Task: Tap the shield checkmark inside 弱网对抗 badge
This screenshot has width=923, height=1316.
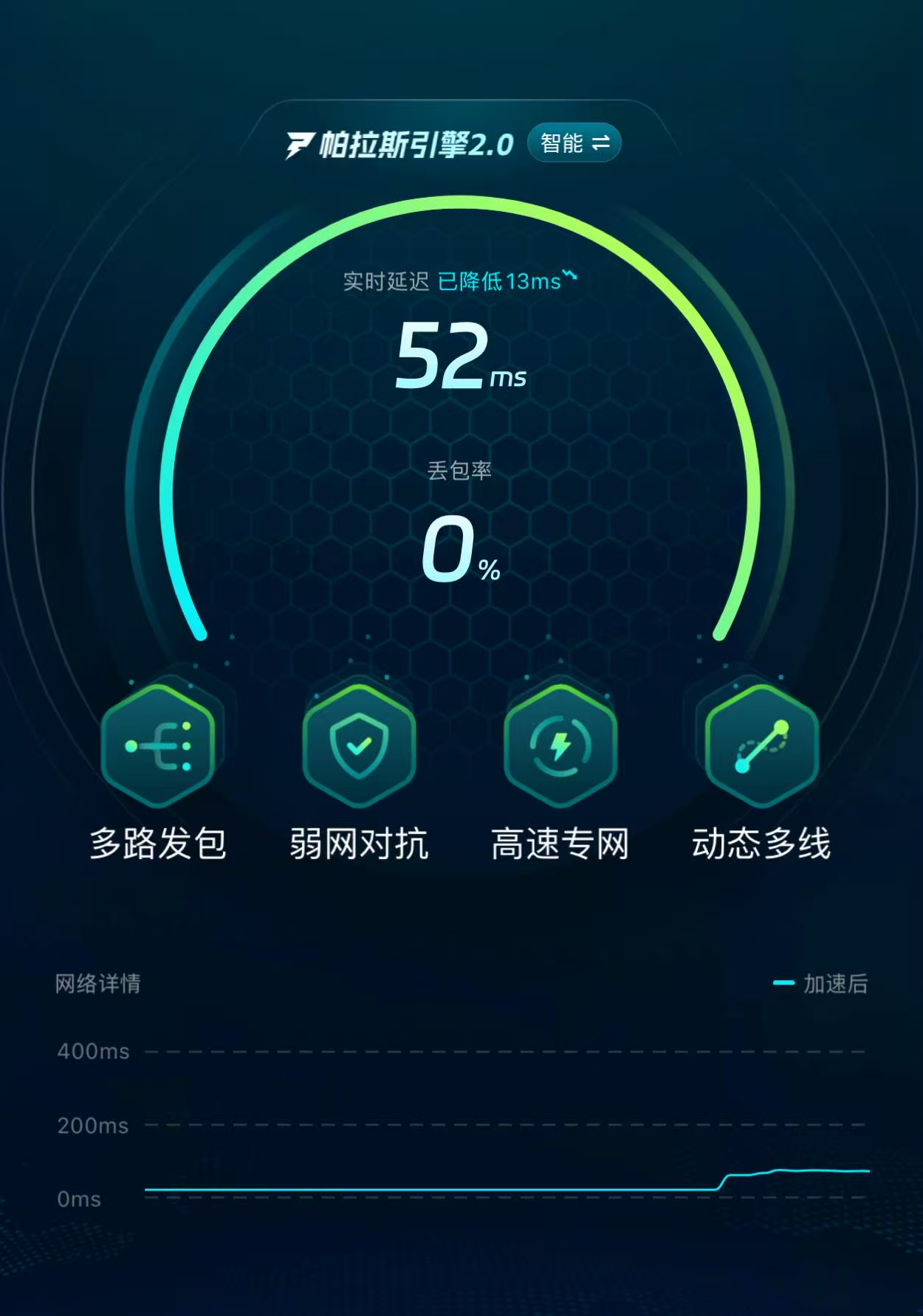Action: point(360,747)
